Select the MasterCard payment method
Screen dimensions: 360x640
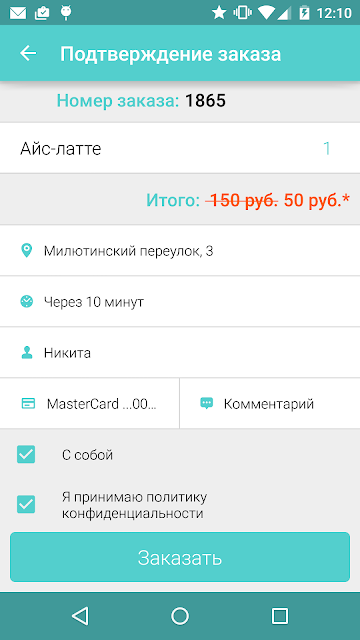pyautogui.click(x=89, y=404)
